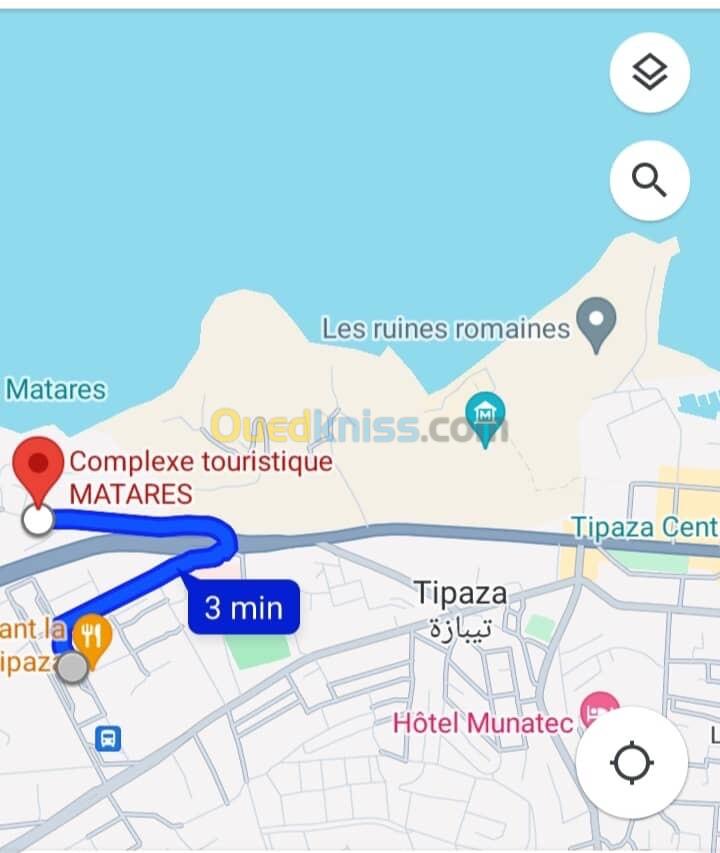The width and height of the screenshot is (720, 853).
Task: Tap the museum marker near the ruins
Action: tap(485, 415)
